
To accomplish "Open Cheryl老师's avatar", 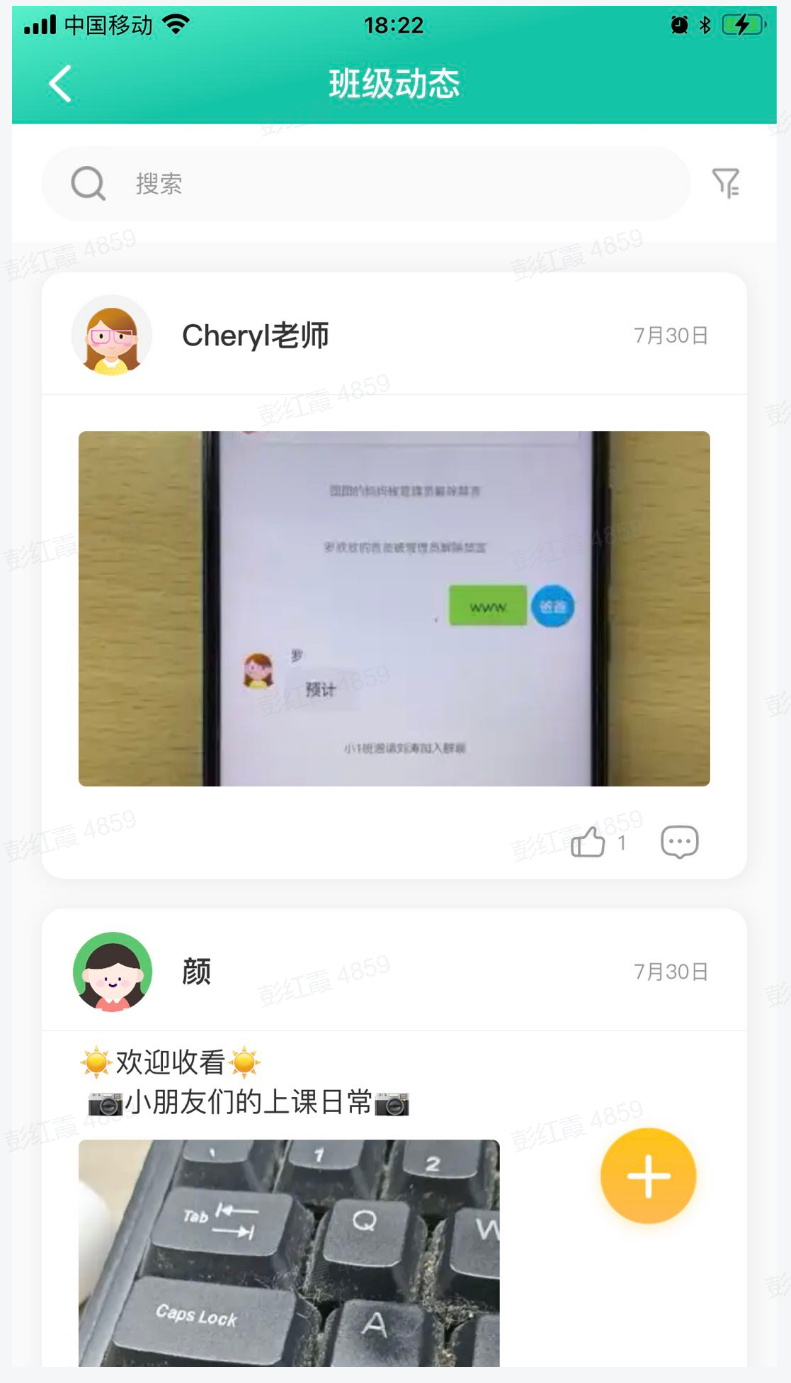I will (112, 336).
